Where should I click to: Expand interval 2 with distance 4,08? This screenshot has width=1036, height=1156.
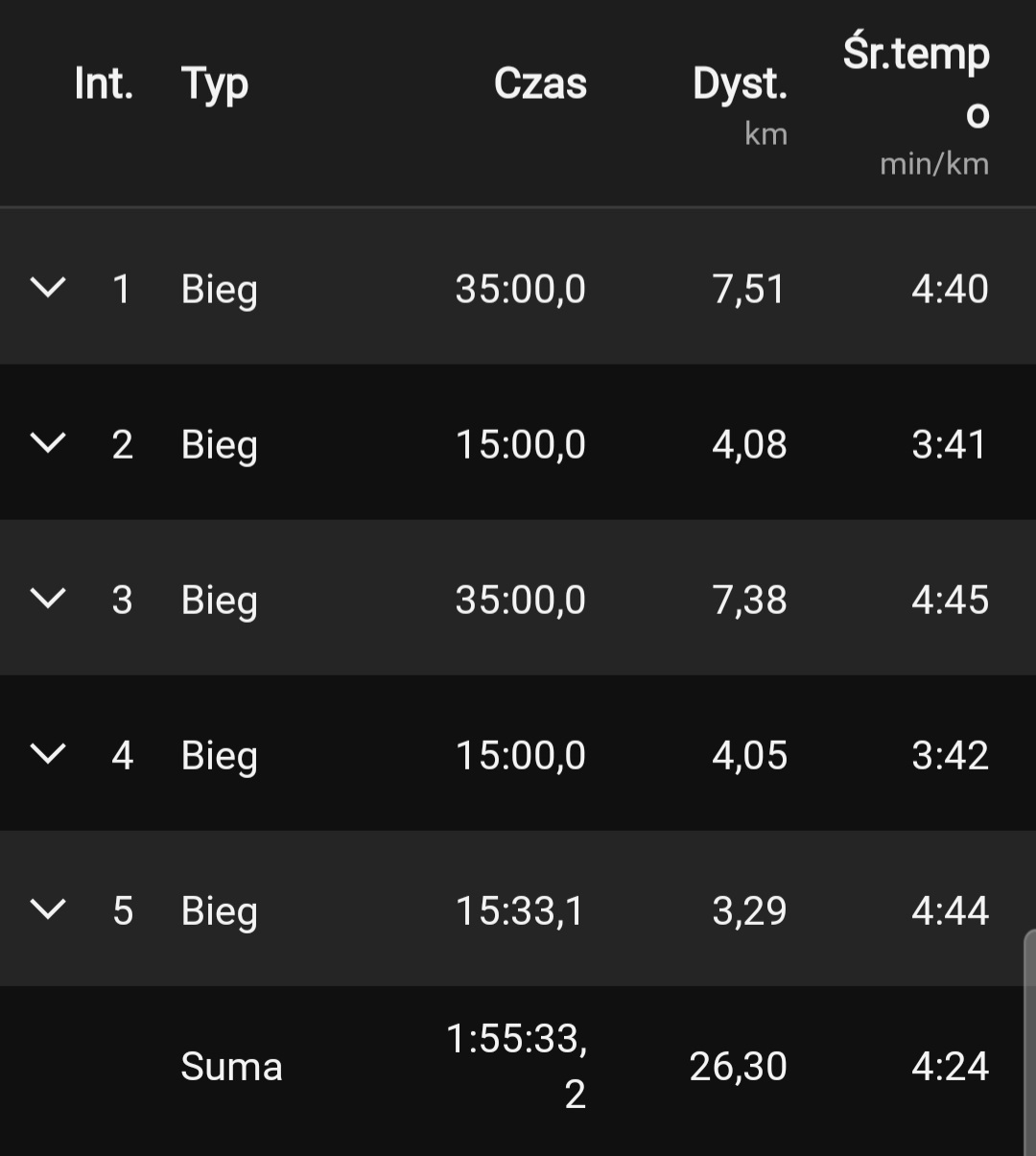pyautogui.click(x=48, y=442)
